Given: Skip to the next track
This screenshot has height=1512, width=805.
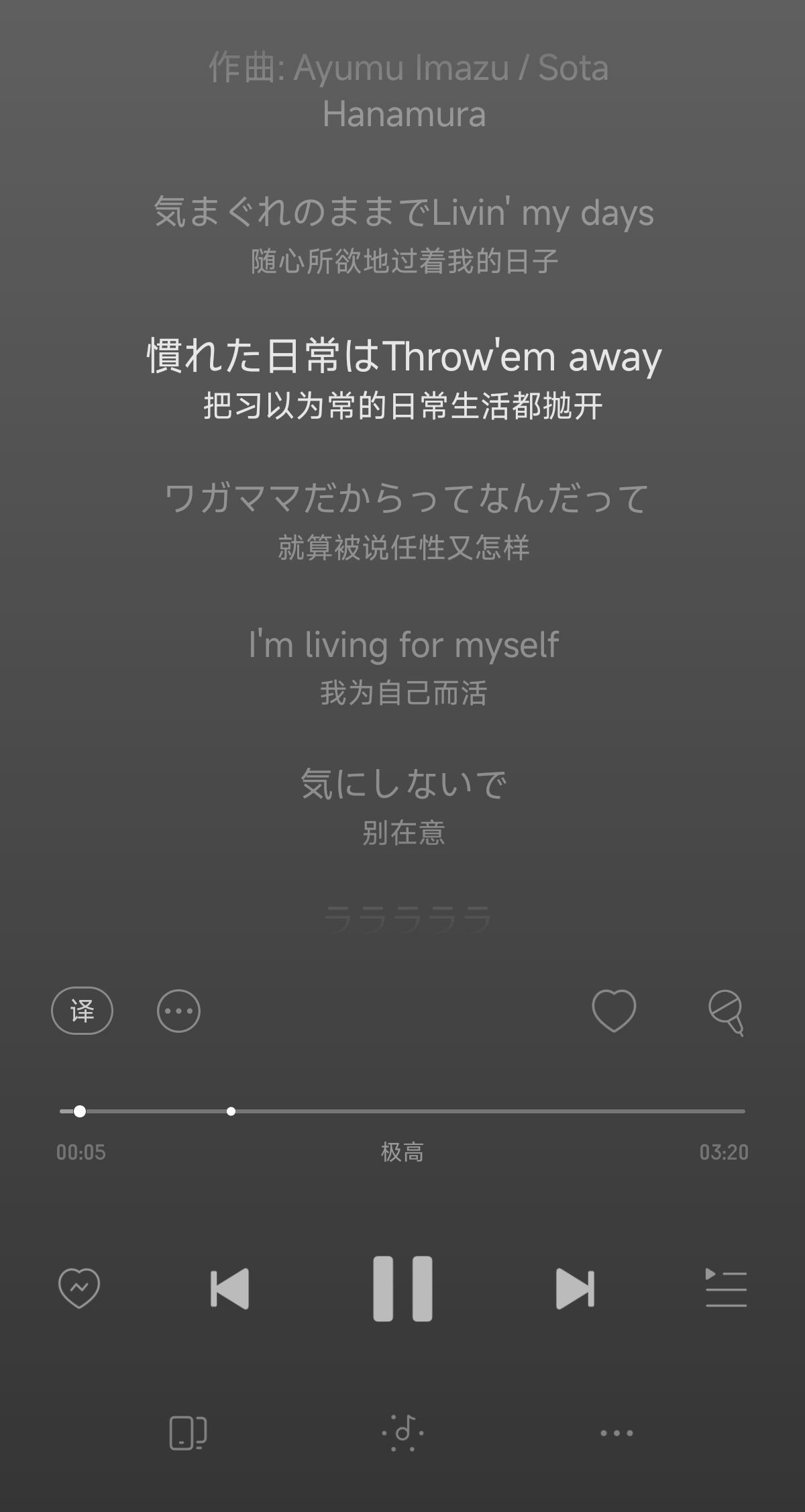Looking at the screenshot, I should point(575,1288).
